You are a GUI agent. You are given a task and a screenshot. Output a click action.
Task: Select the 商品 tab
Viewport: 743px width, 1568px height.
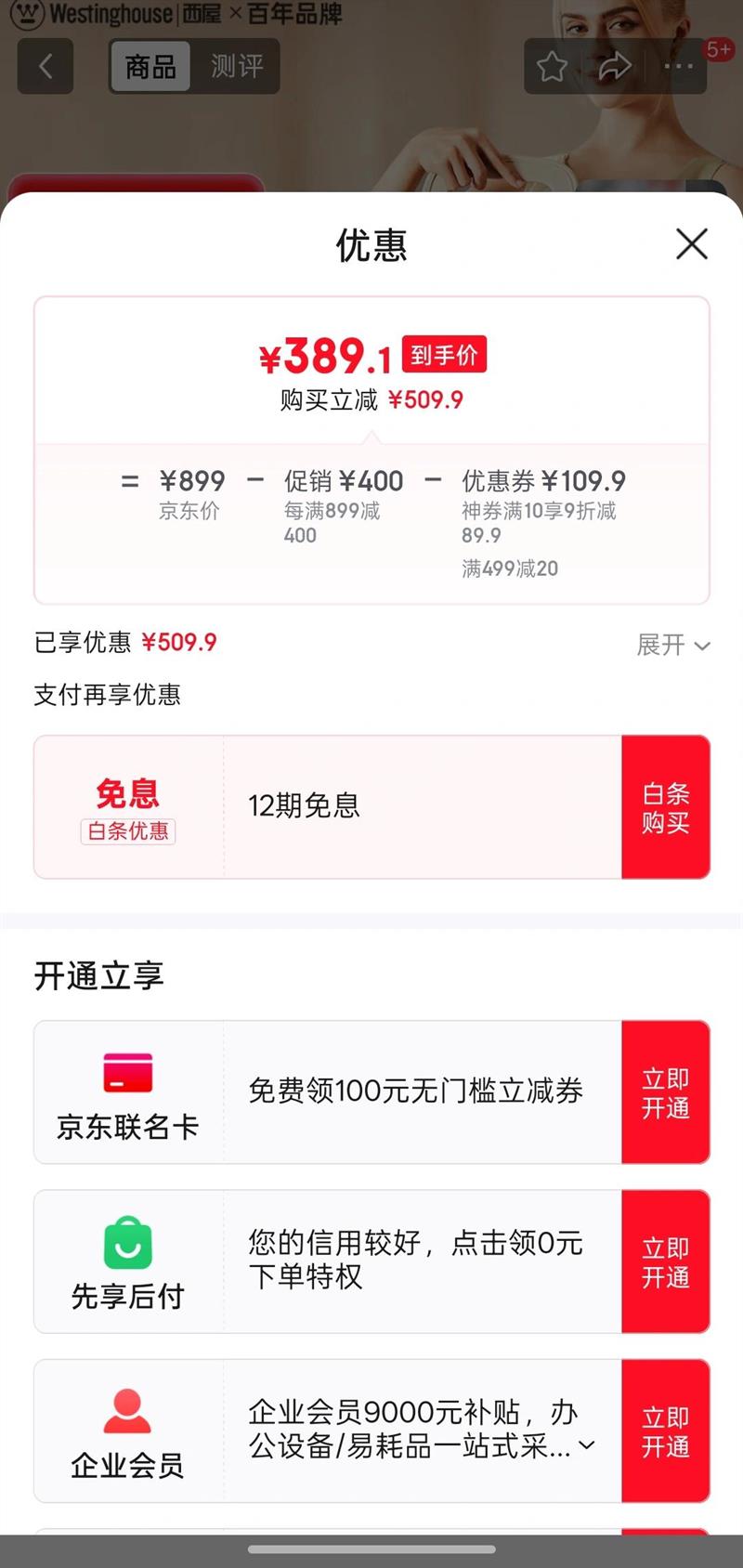[150, 66]
